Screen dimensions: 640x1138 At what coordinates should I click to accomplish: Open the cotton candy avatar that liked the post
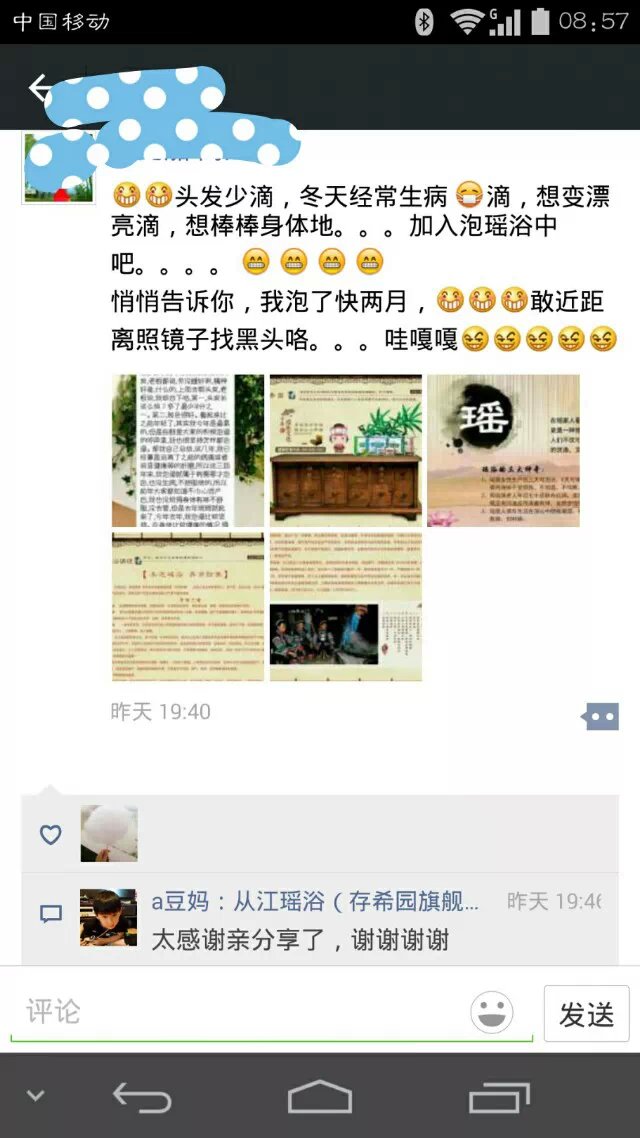pyautogui.click(x=109, y=833)
